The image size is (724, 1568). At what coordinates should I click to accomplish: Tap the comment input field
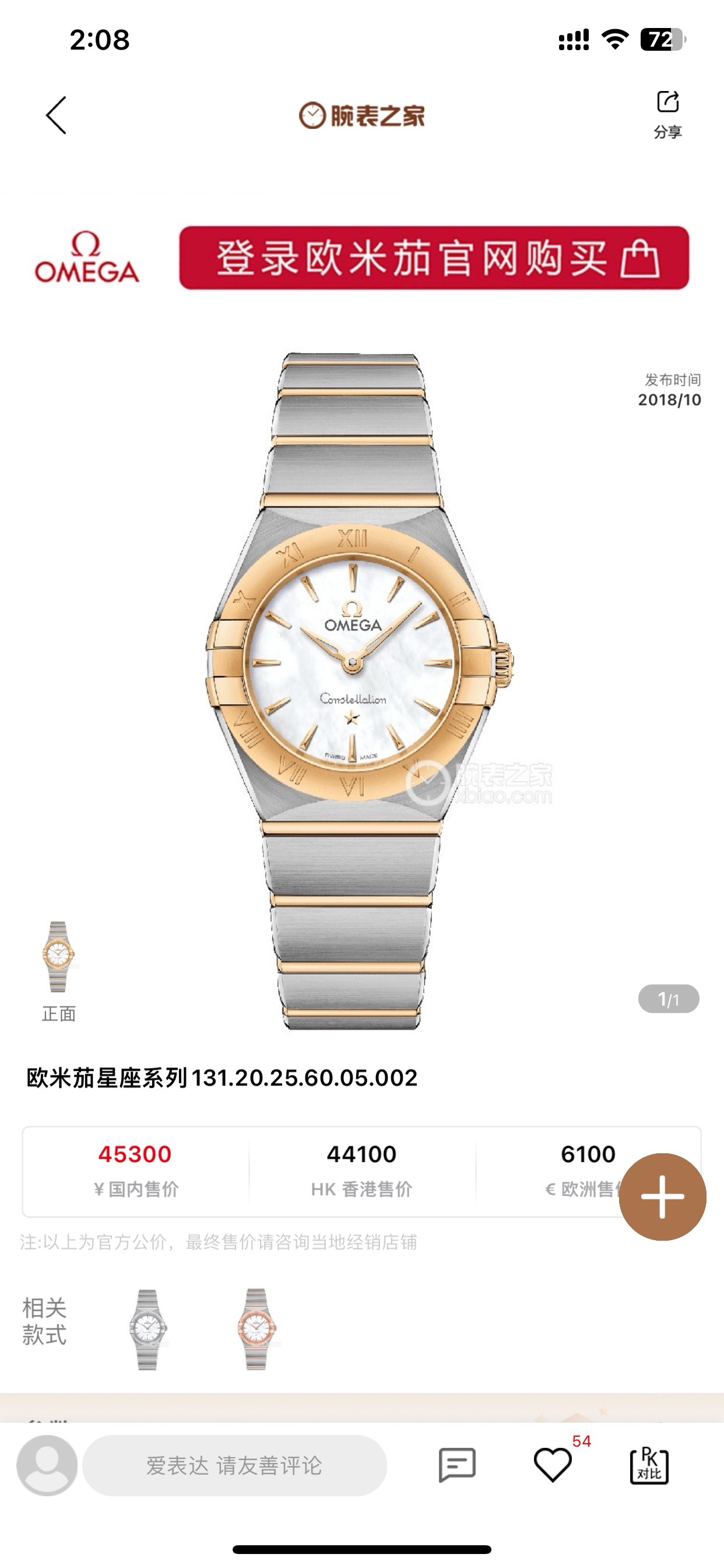[x=234, y=1465]
